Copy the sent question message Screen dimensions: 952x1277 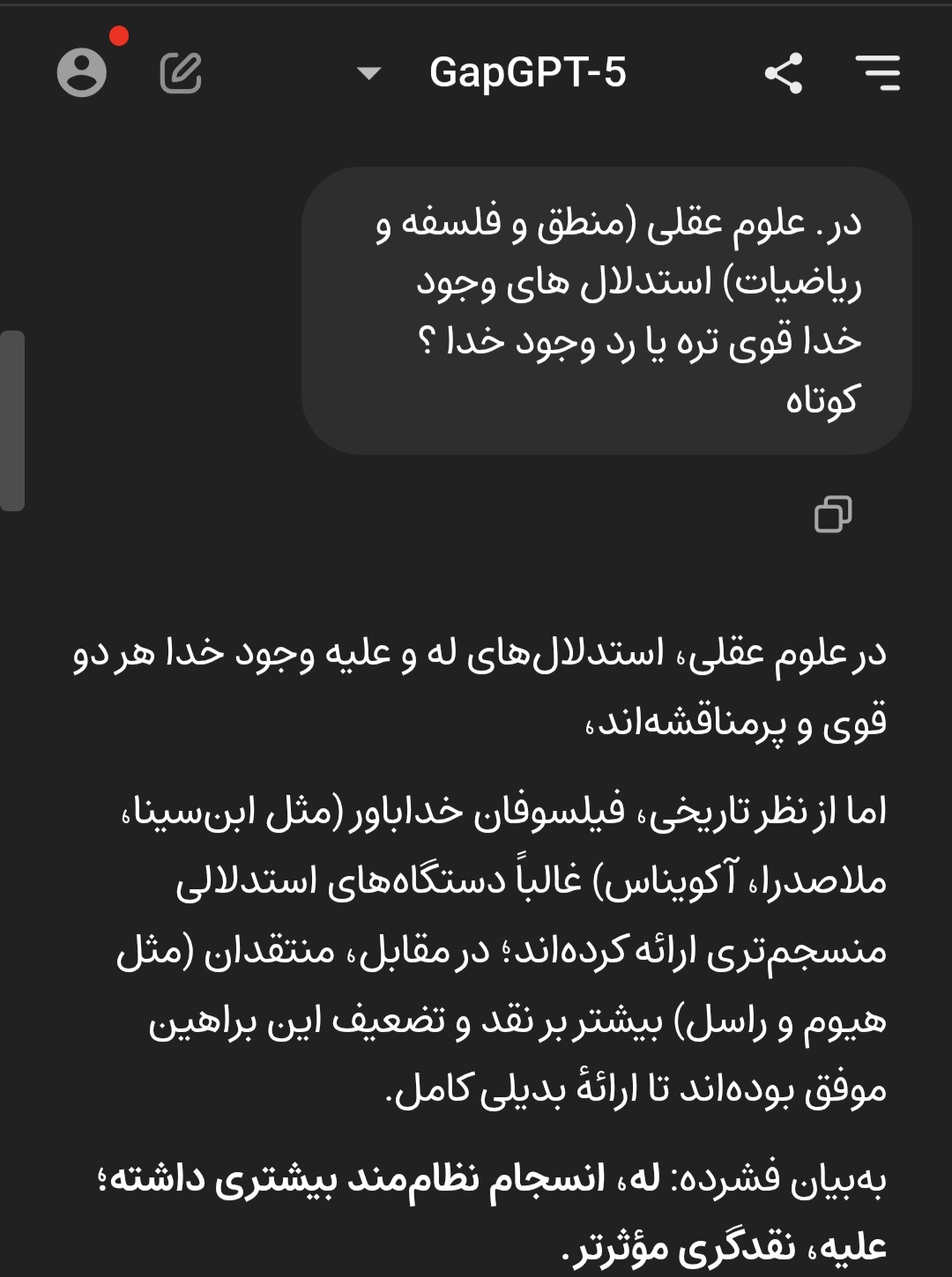pyautogui.click(x=832, y=514)
